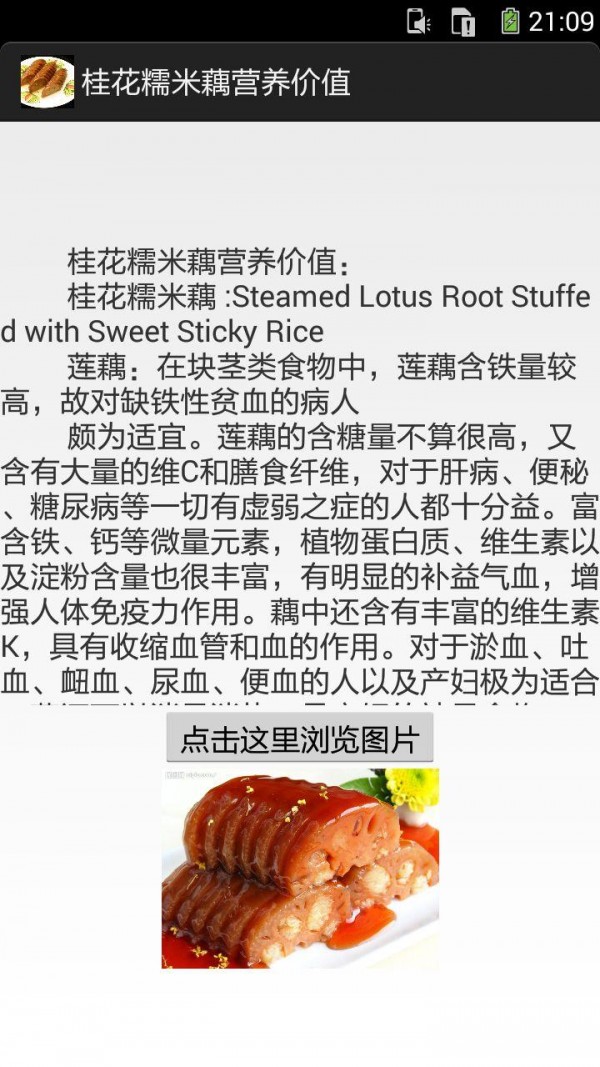The width and height of the screenshot is (600, 1067).
Task: Tap the app icon in title bar
Action: [x=46, y=82]
